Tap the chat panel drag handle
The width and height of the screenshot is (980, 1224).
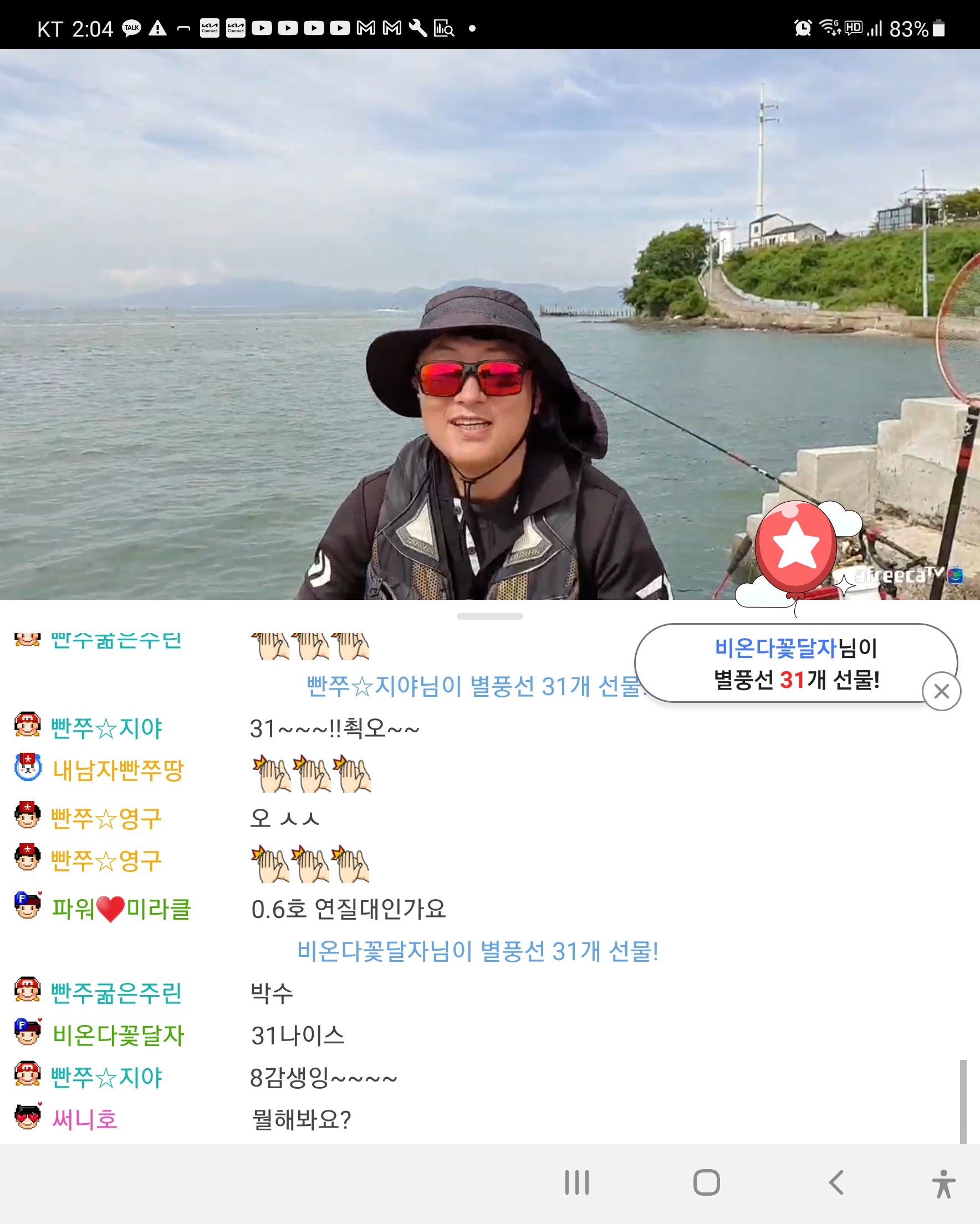pyautogui.click(x=489, y=616)
